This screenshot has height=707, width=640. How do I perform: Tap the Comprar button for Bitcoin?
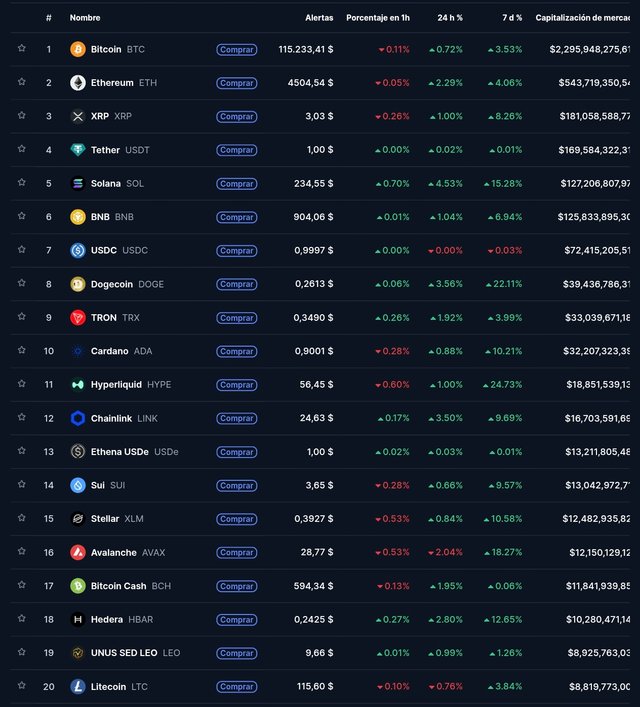[x=236, y=49]
